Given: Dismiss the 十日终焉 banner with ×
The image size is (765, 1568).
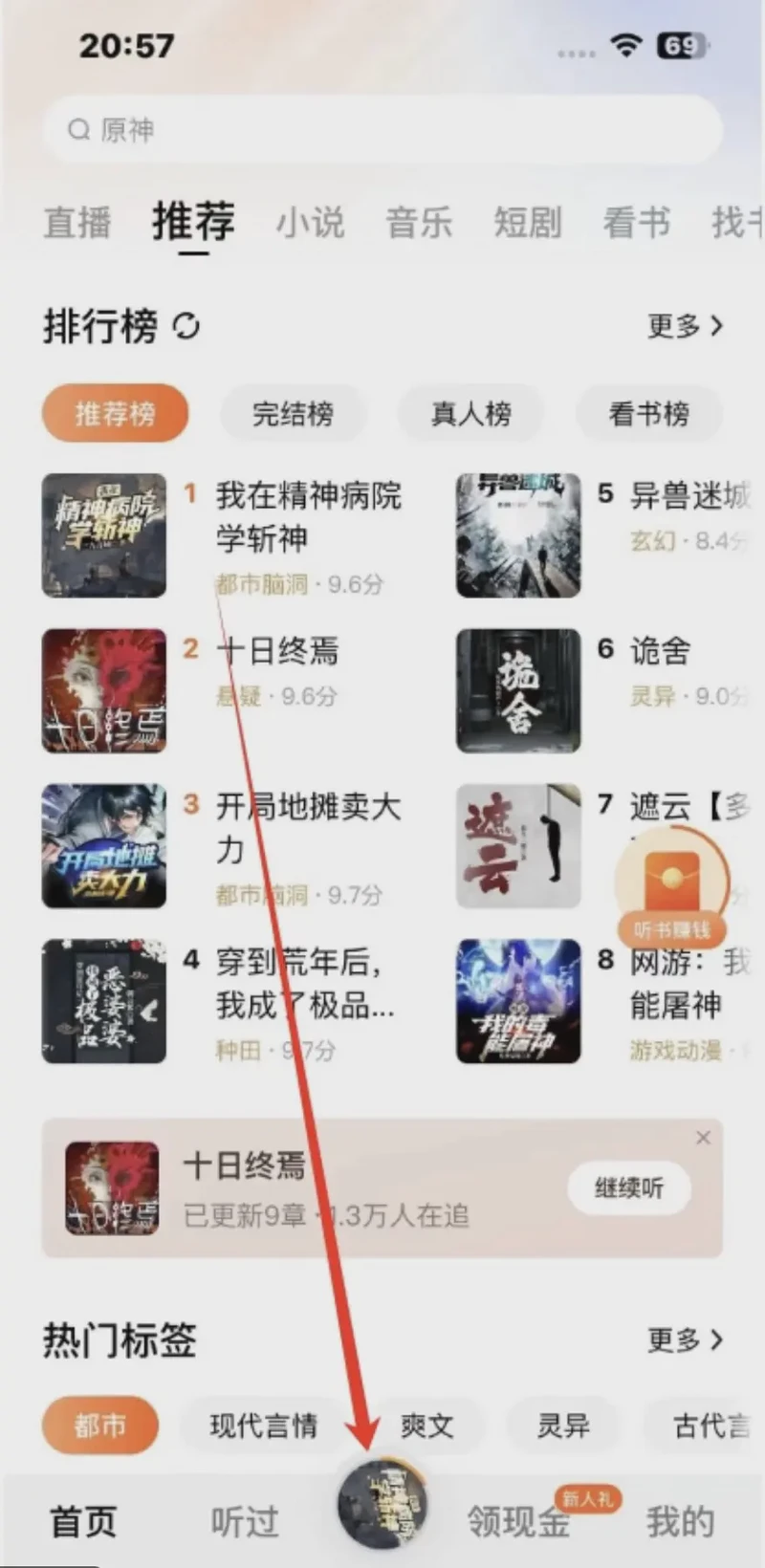Looking at the screenshot, I should [704, 1137].
